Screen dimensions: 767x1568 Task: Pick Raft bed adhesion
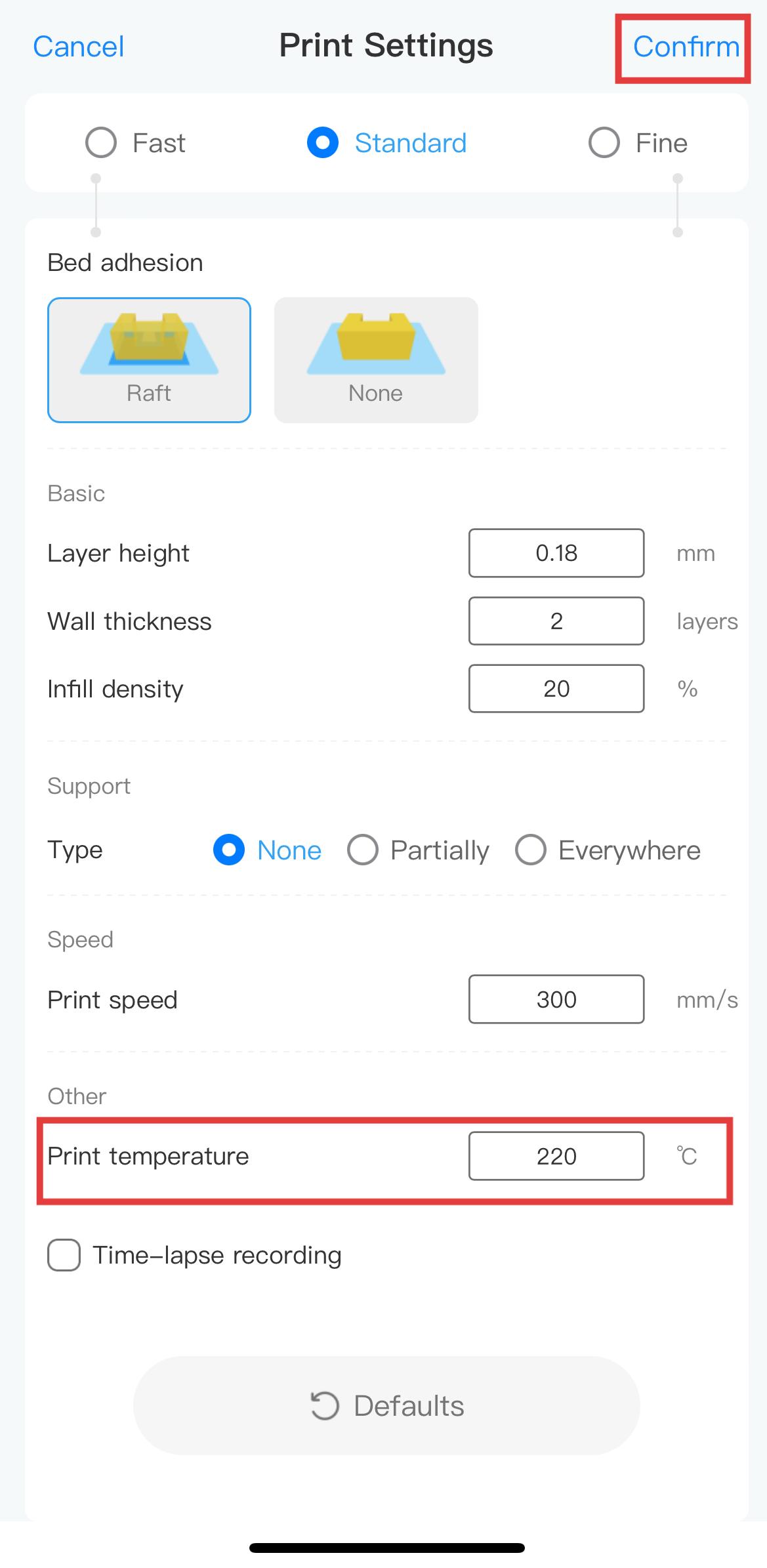click(x=149, y=360)
